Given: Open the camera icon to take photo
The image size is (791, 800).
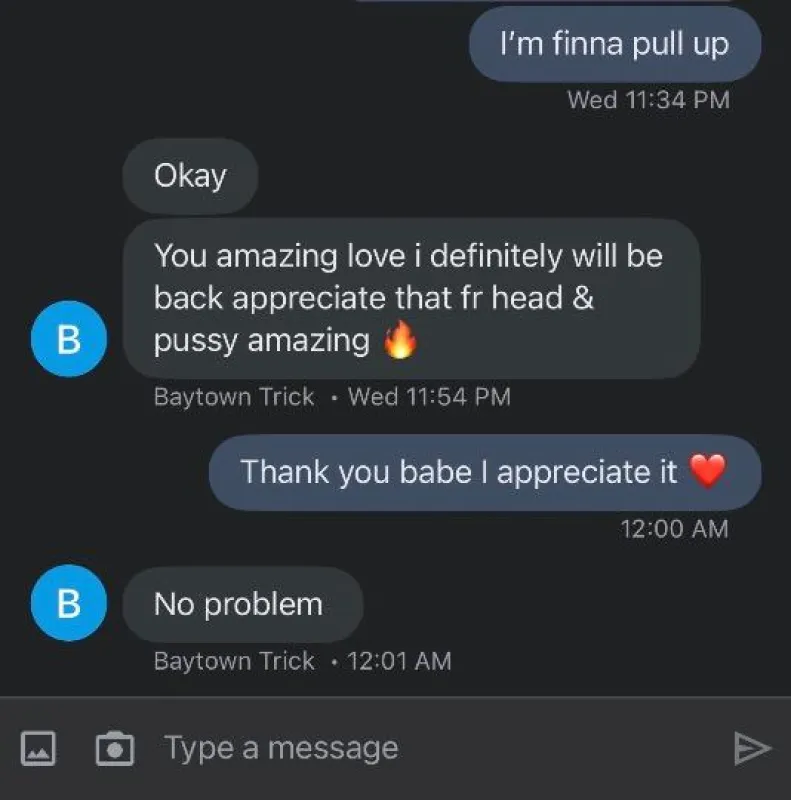Looking at the screenshot, I should click(x=115, y=748).
